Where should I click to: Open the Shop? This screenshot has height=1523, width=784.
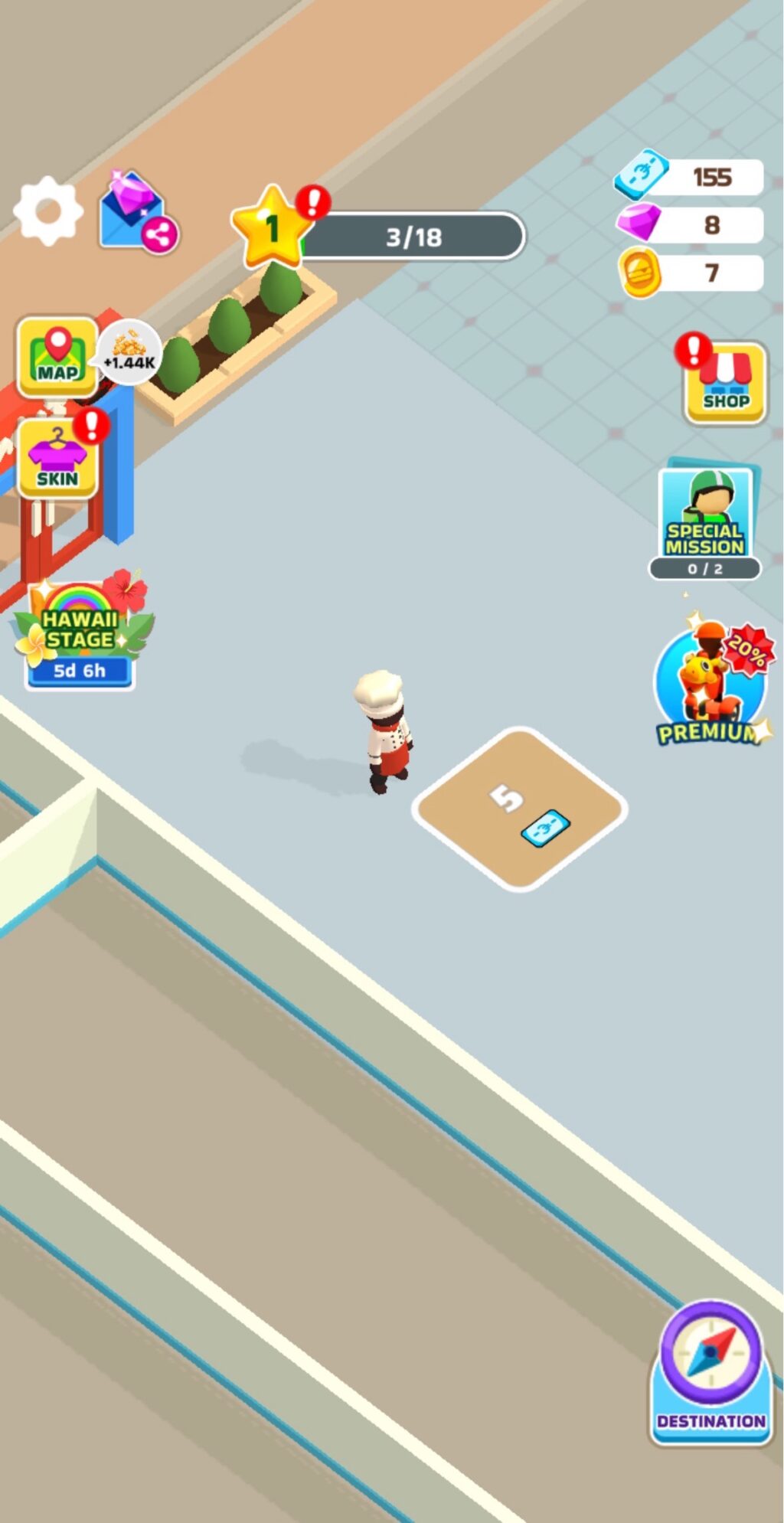[x=725, y=382]
